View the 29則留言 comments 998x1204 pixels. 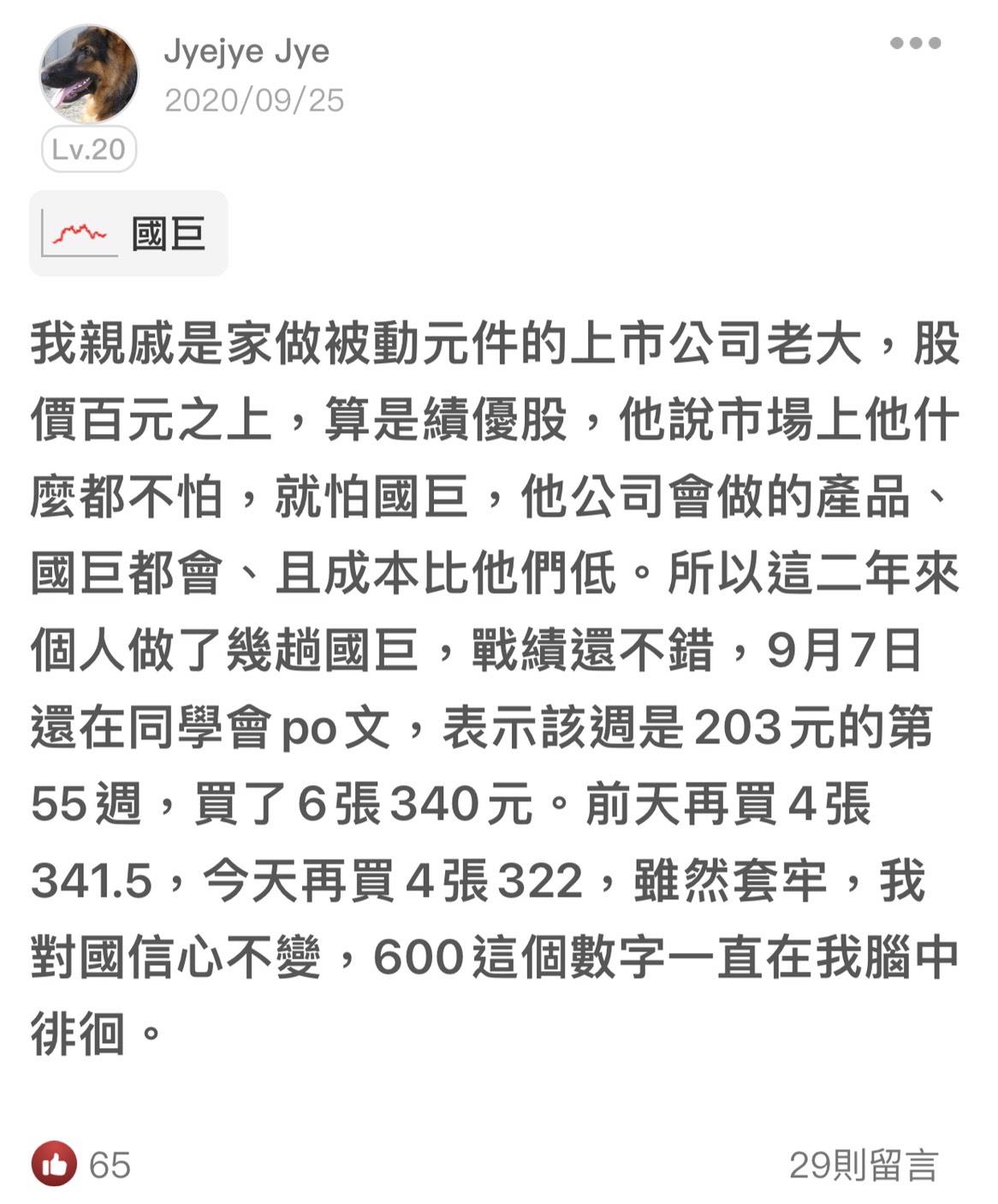click(x=863, y=1165)
